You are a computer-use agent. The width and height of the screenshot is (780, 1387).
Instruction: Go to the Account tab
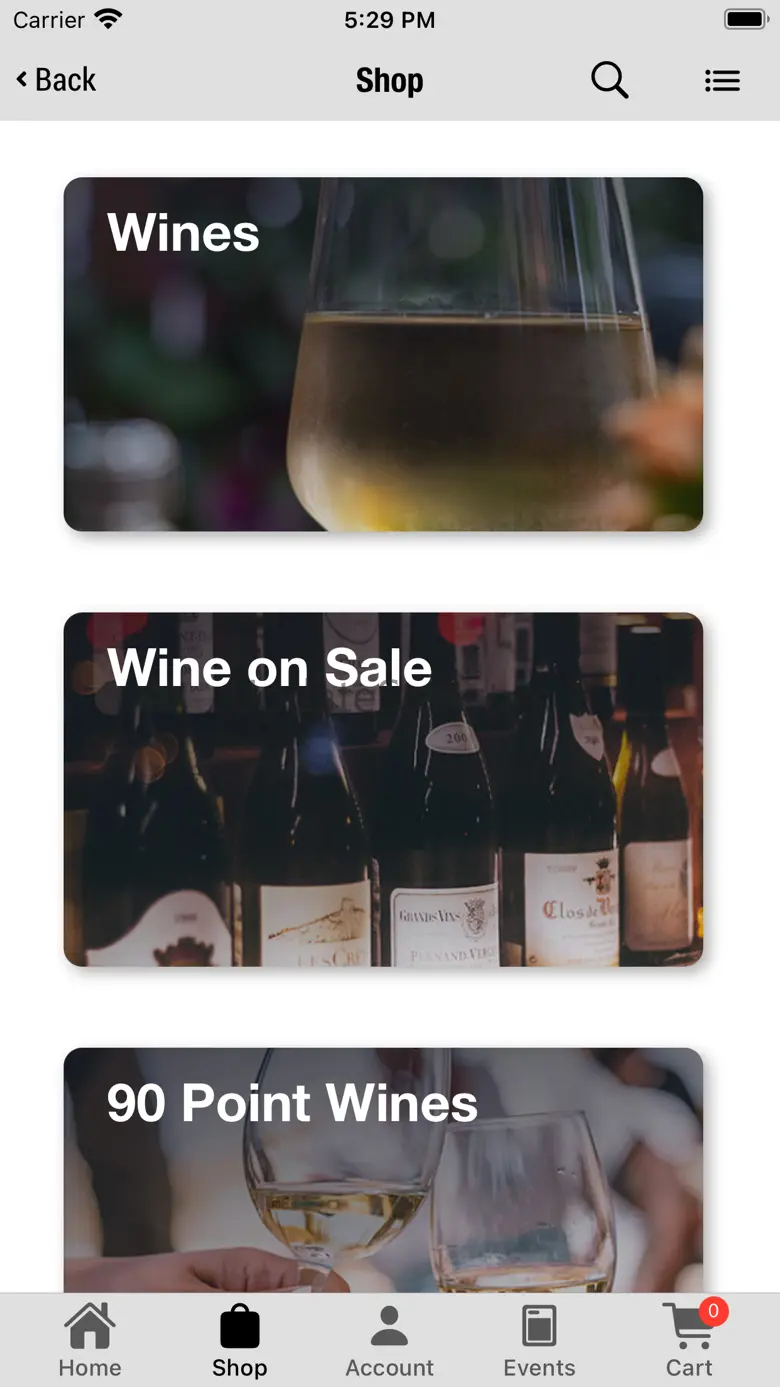[390, 1340]
